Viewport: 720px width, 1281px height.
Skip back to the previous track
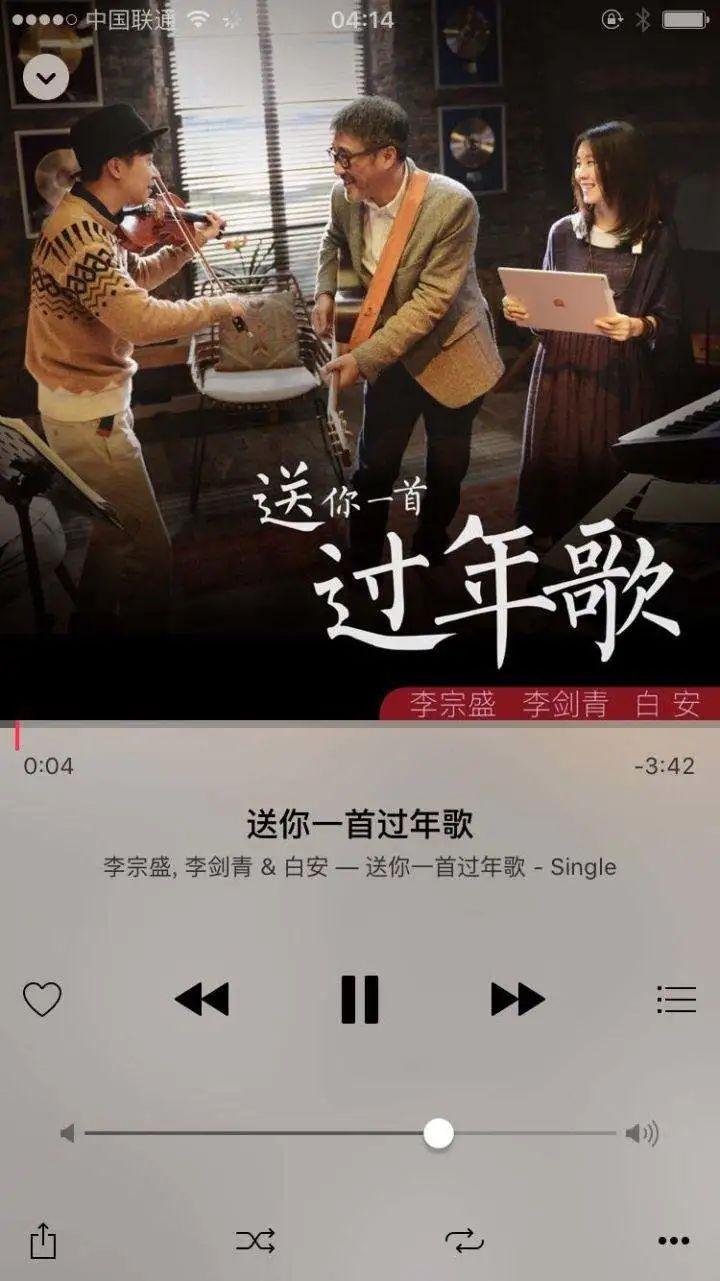pos(202,999)
